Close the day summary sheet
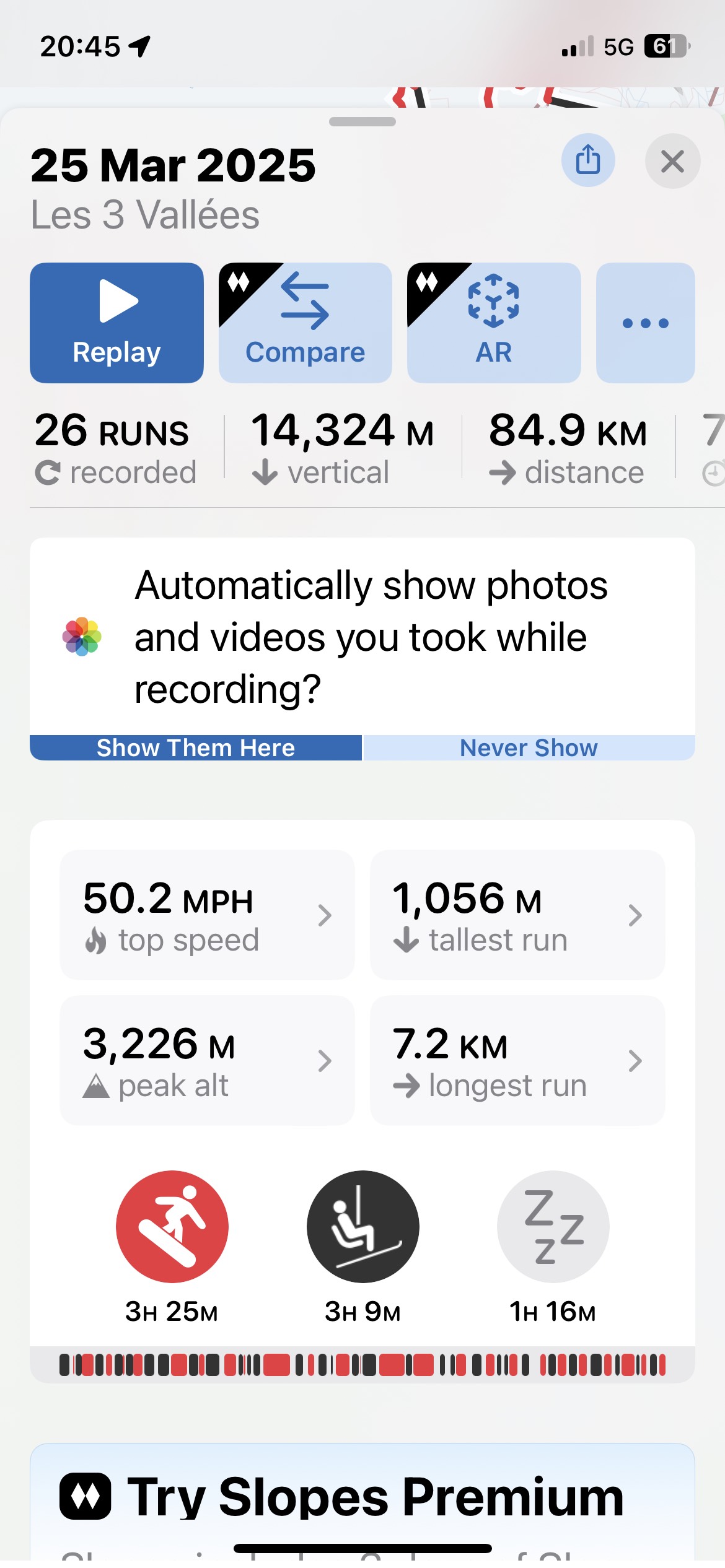Viewport: 725px width, 1568px height. pos(672,161)
